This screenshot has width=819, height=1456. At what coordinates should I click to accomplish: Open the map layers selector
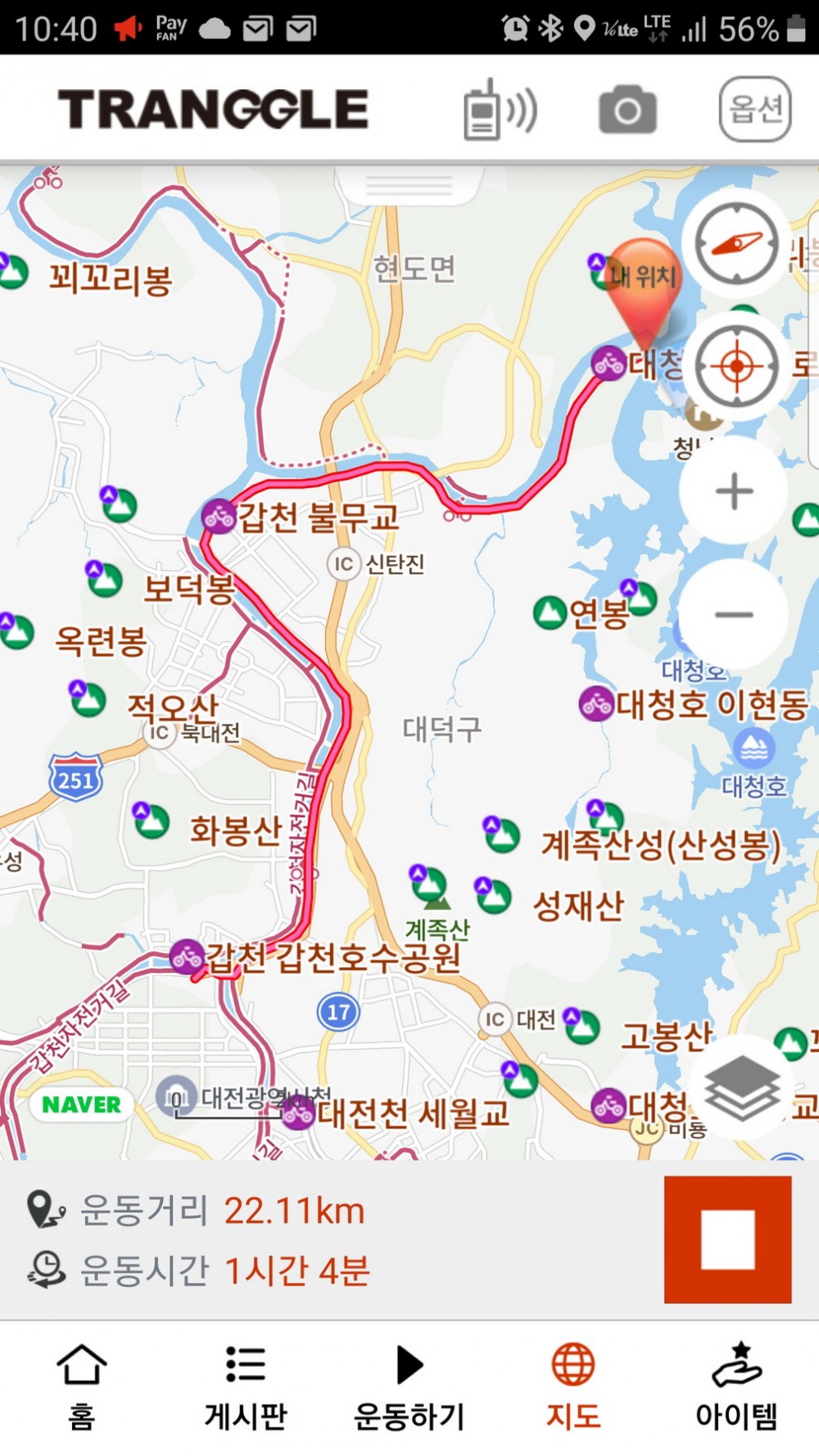coord(741,1088)
